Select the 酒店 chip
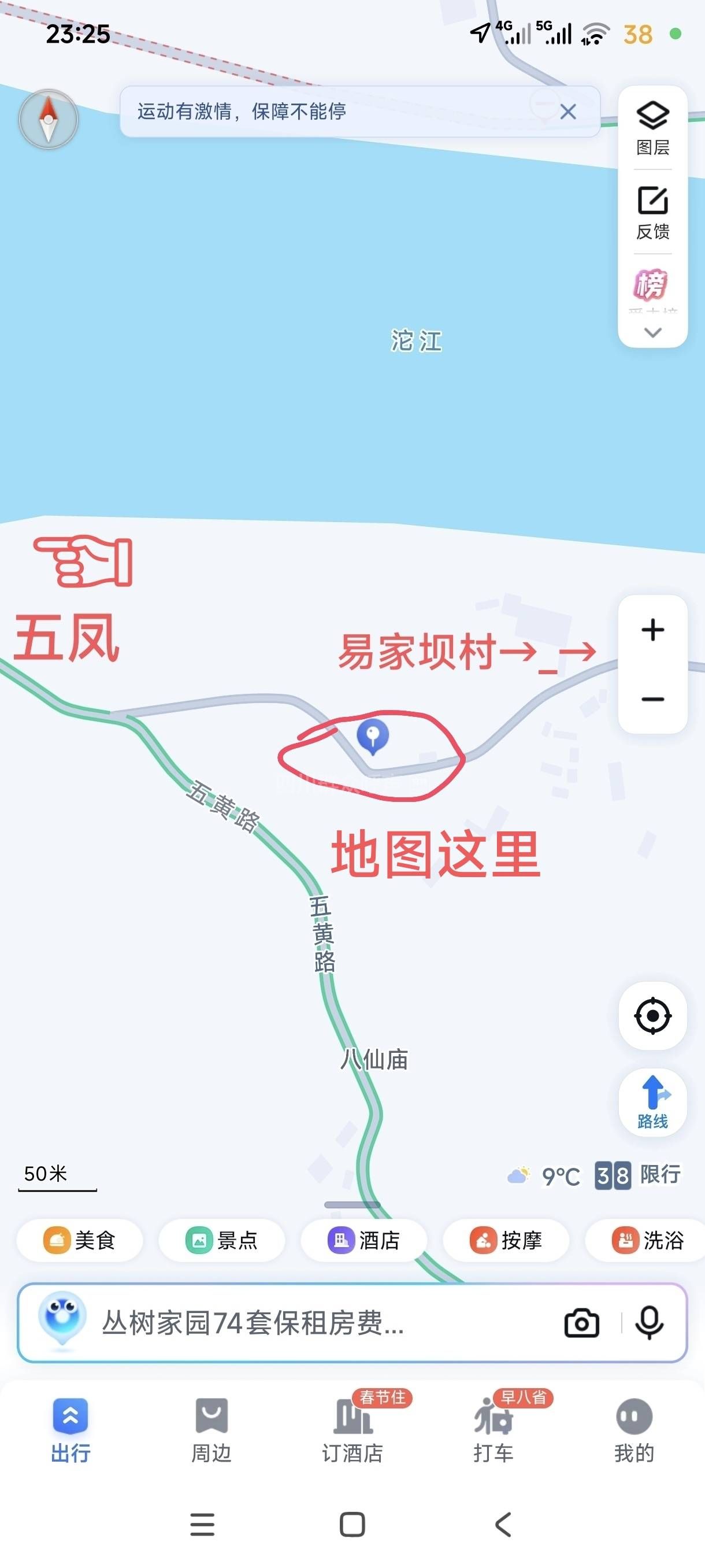 pos(363,1240)
